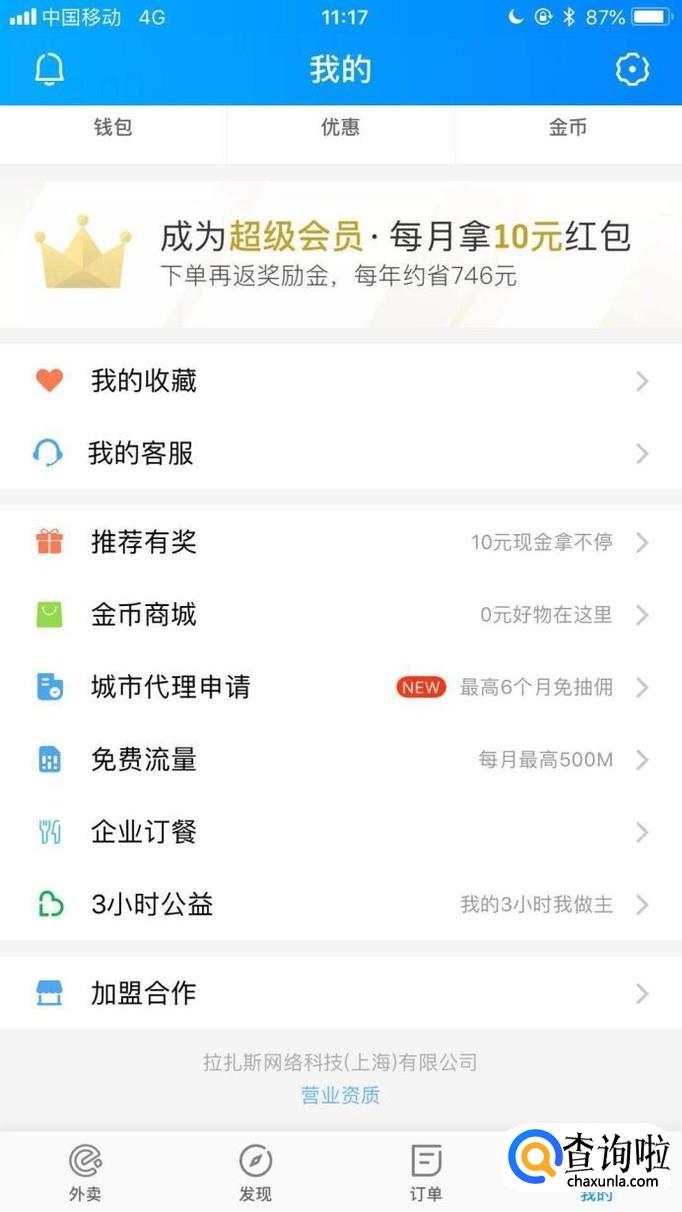Image resolution: width=682 pixels, height=1212 pixels.
Task: Contact 我的客服 customer service
Action: [340, 454]
